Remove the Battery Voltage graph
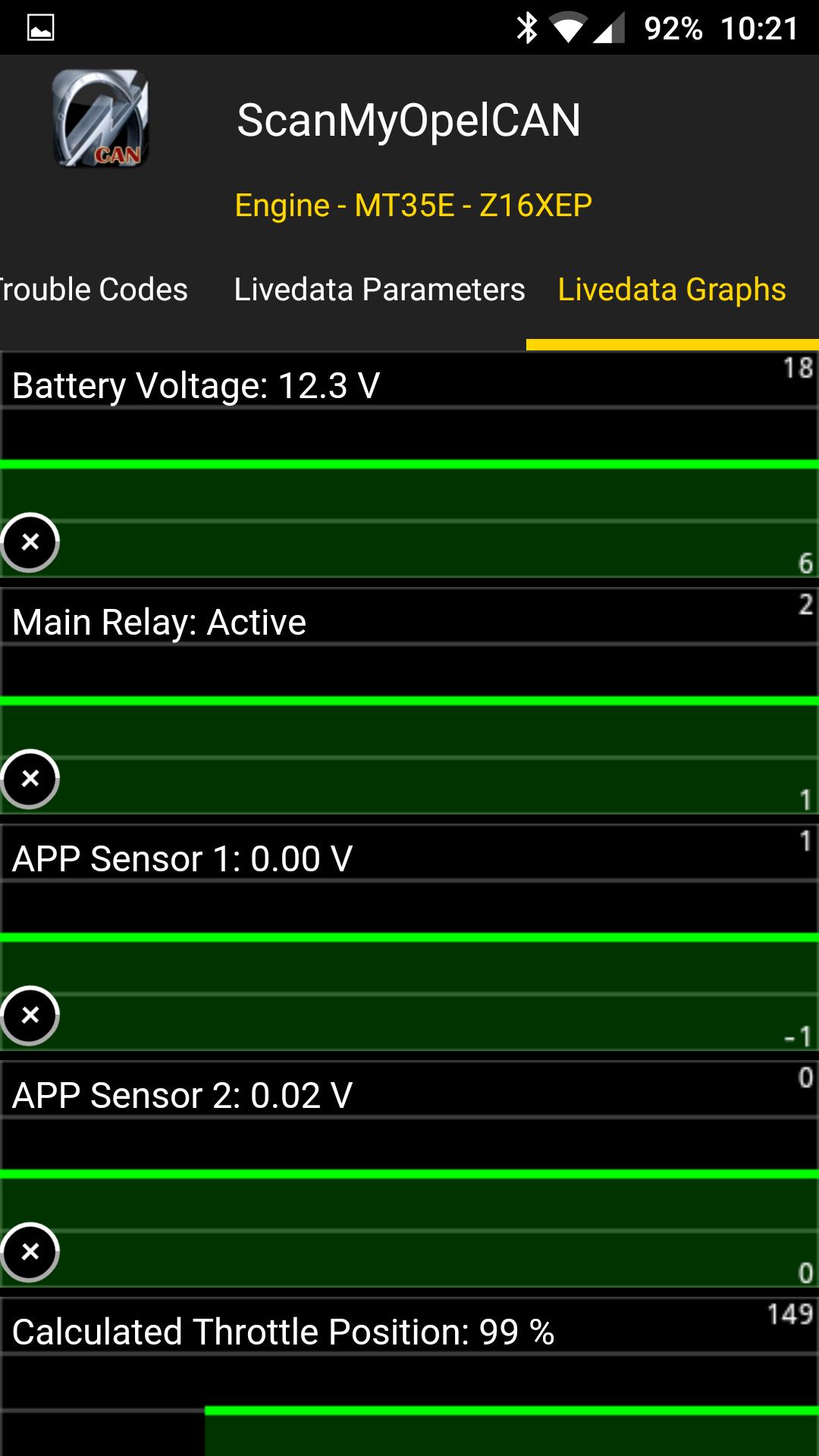The image size is (819, 1456). 30,542
